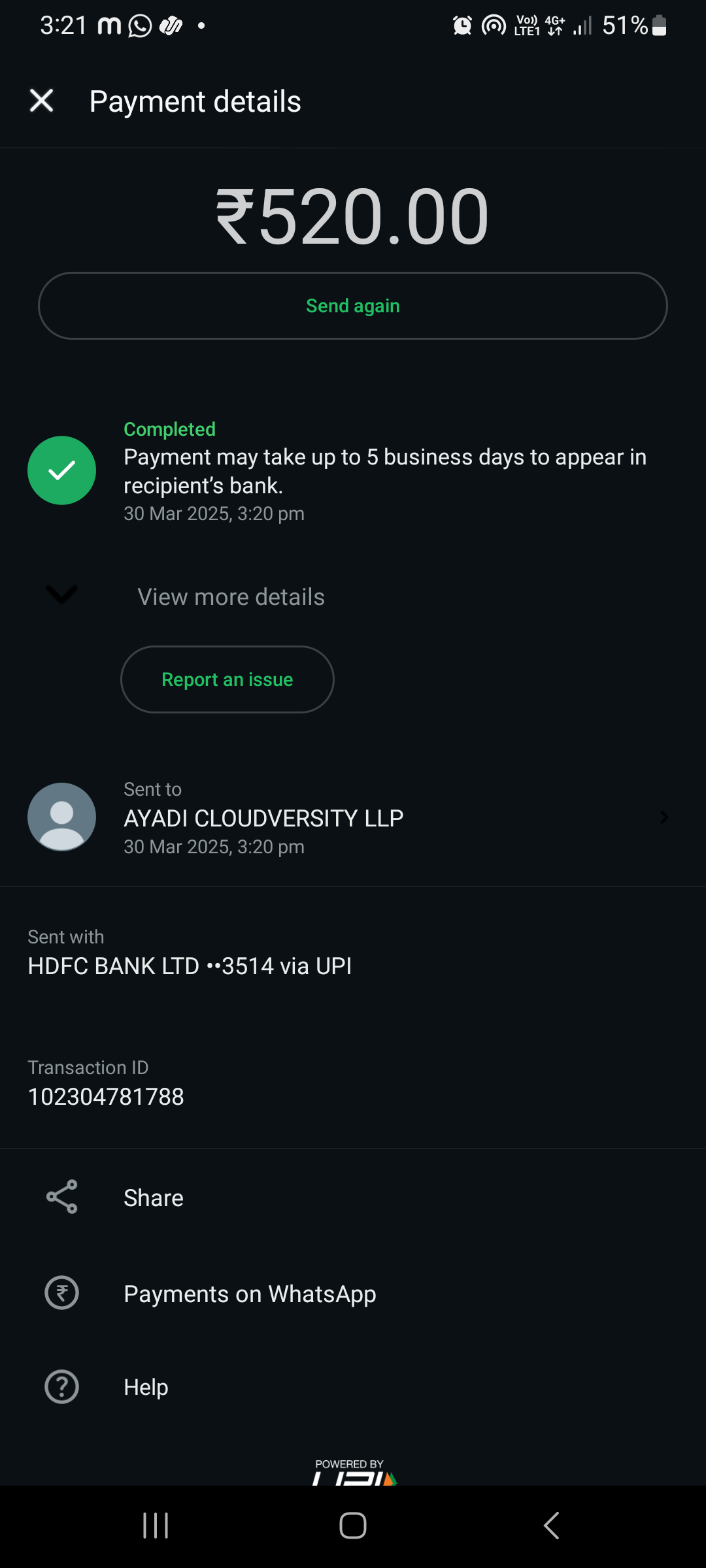Image resolution: width=706 pixels, height=1568 pixels.
Task: Go back using the system back button
Action: coord(551,1526)
